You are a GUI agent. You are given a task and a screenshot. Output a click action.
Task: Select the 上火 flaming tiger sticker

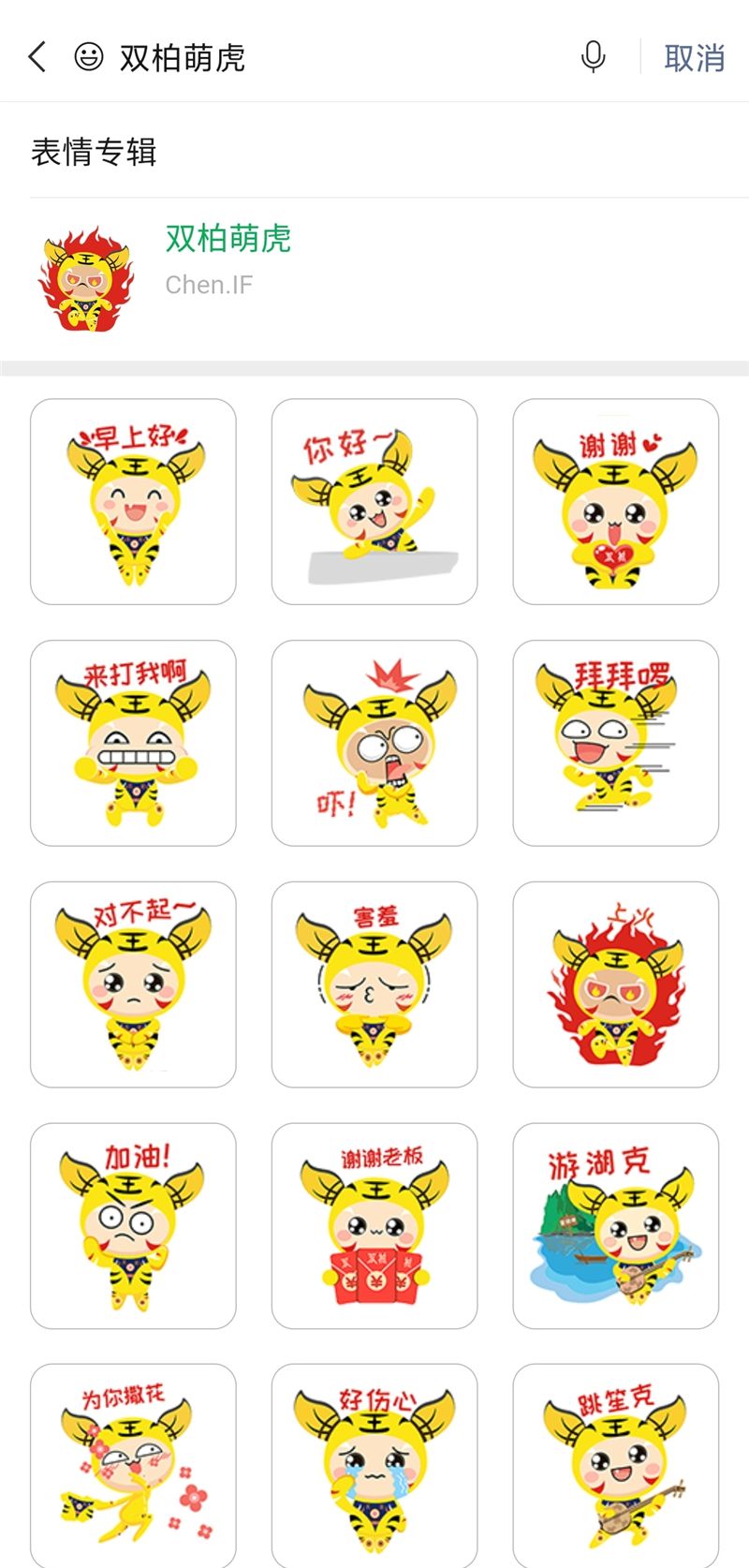(x=616, y=984)
